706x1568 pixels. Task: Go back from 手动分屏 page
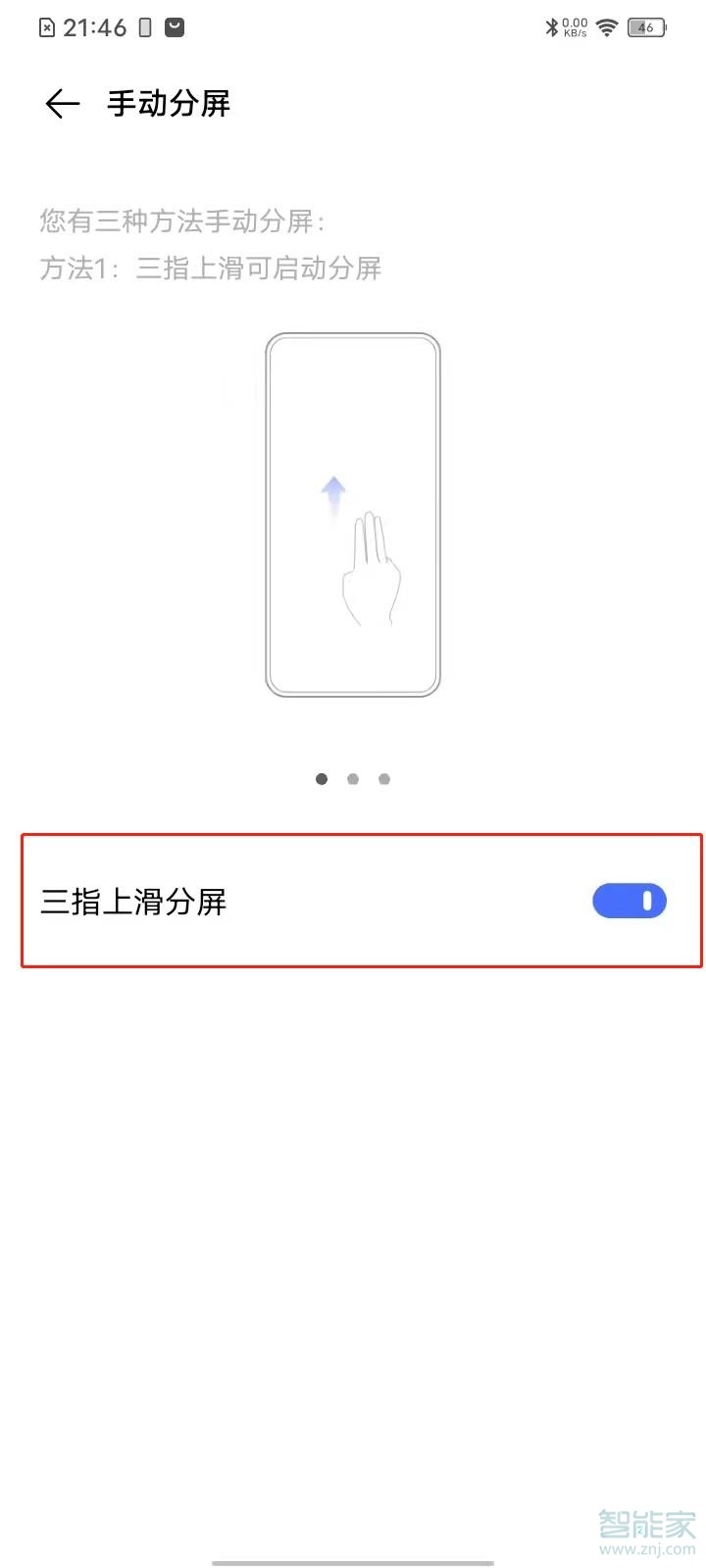pyautogui.click(x=62, y=103)
